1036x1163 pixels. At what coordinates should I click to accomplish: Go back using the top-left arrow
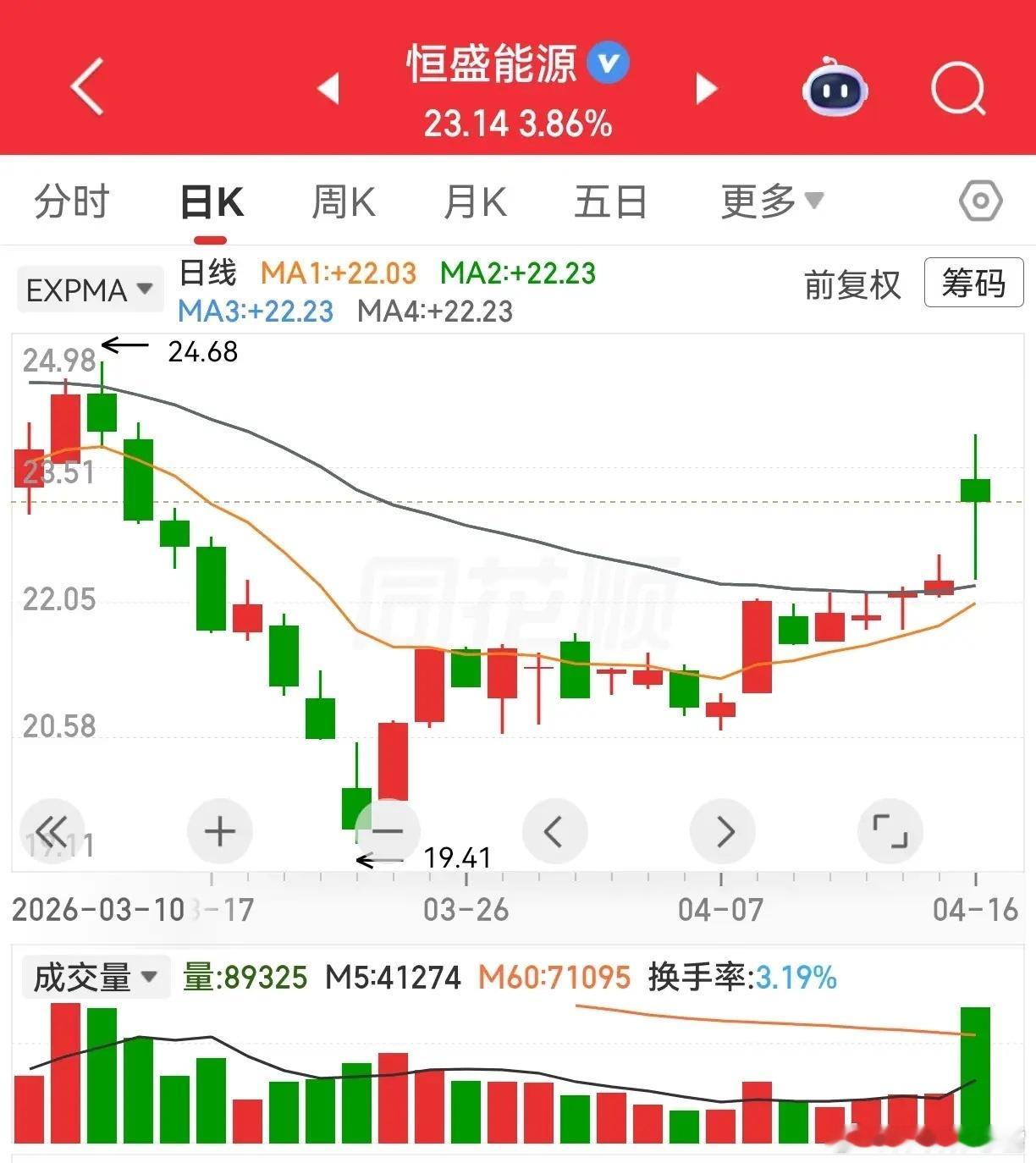[x=86, y=86]
